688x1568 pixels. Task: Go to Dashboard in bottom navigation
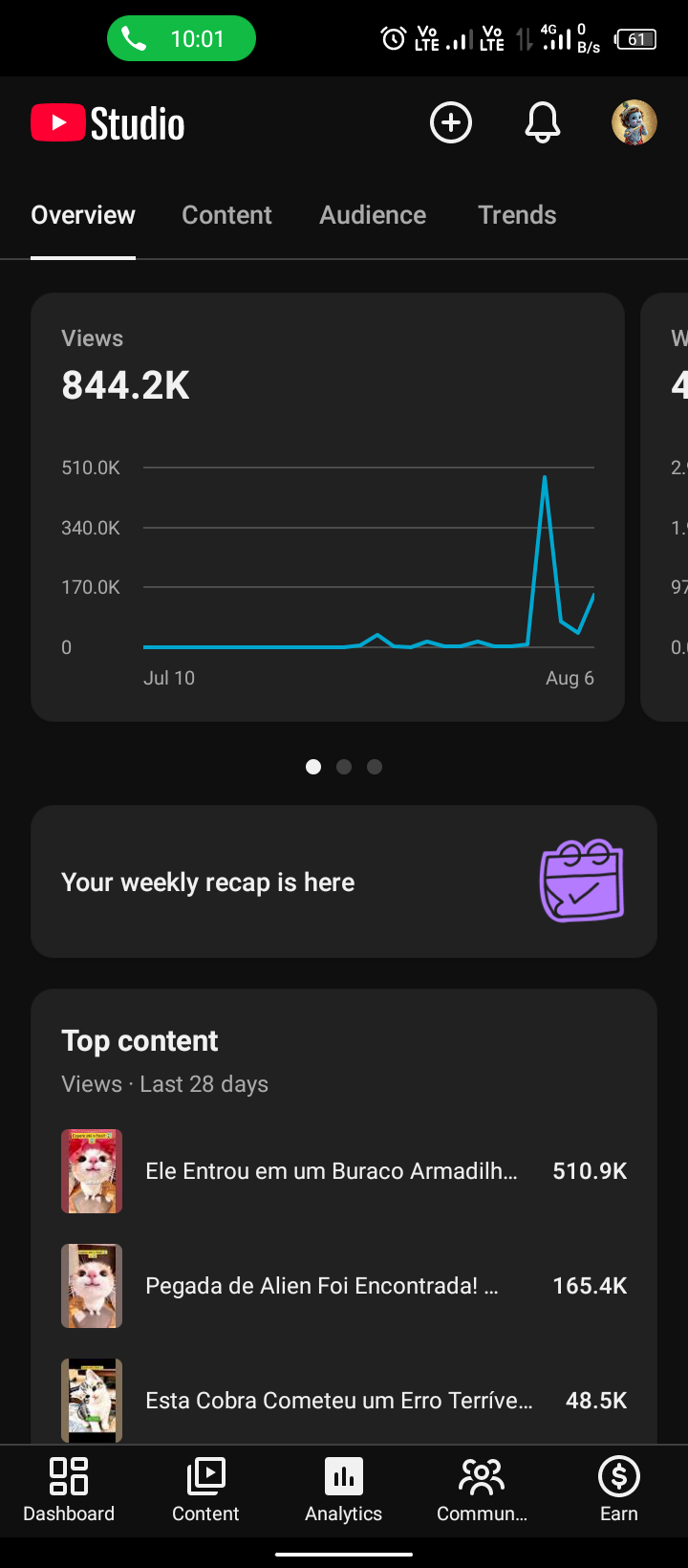69,1490
